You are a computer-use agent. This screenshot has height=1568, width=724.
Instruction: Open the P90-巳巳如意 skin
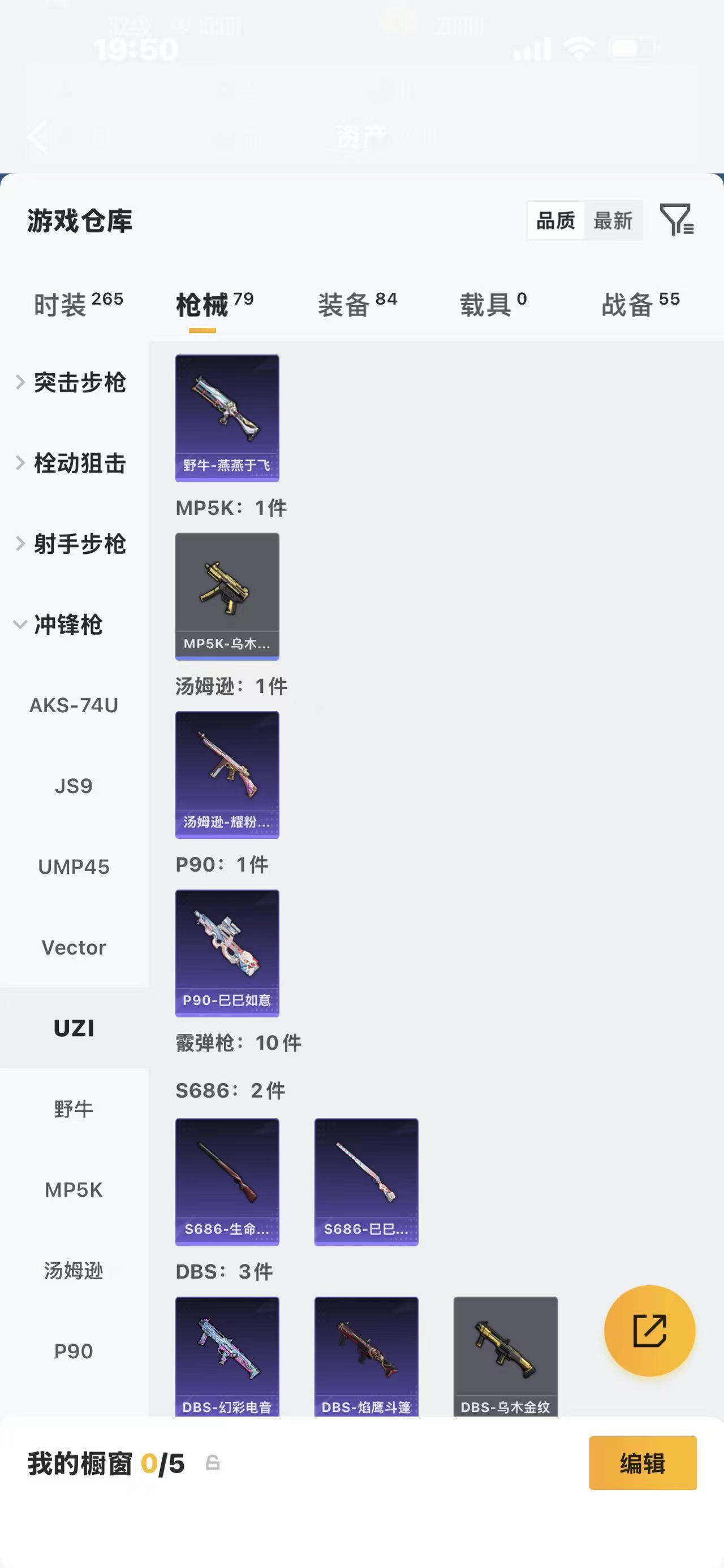226,952
